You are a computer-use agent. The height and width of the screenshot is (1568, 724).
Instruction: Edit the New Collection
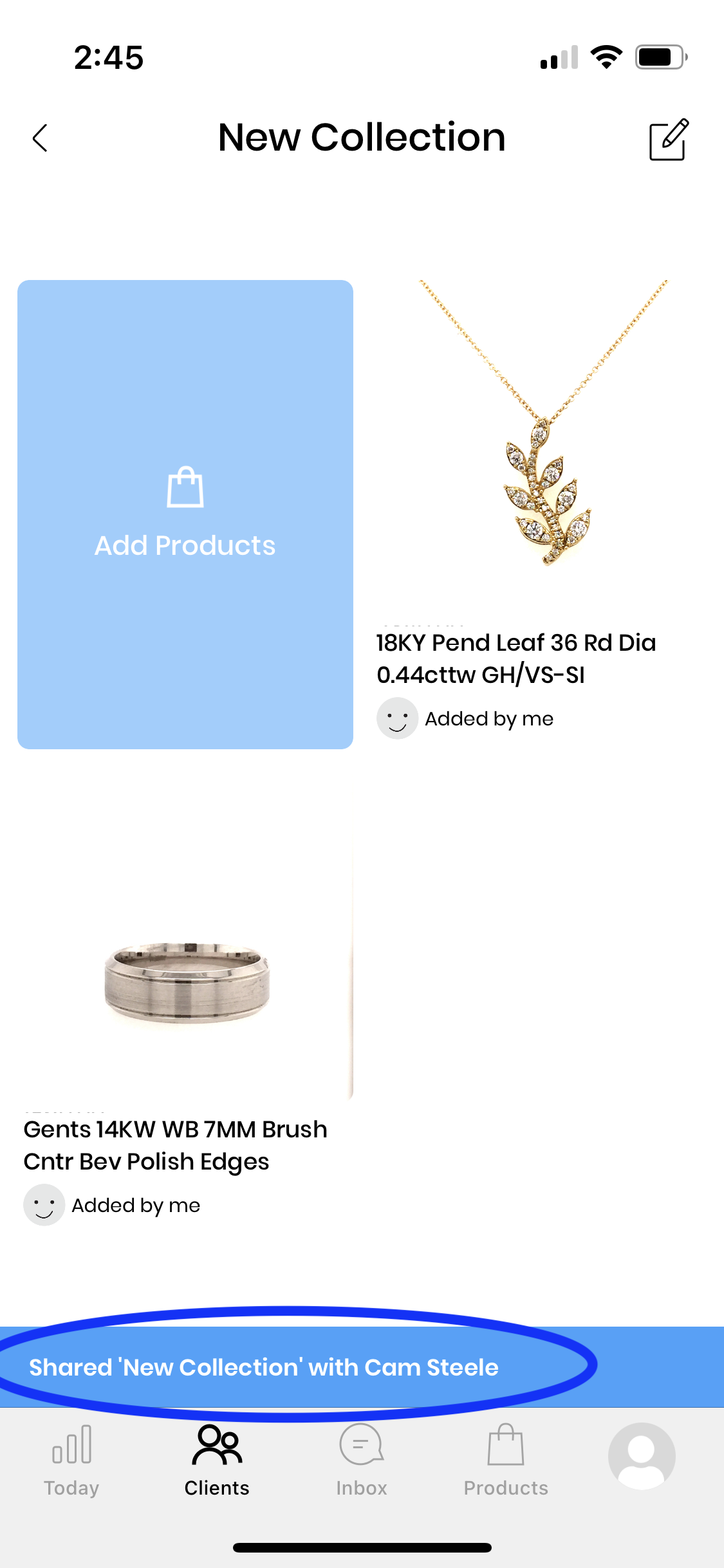coord(668,139)
